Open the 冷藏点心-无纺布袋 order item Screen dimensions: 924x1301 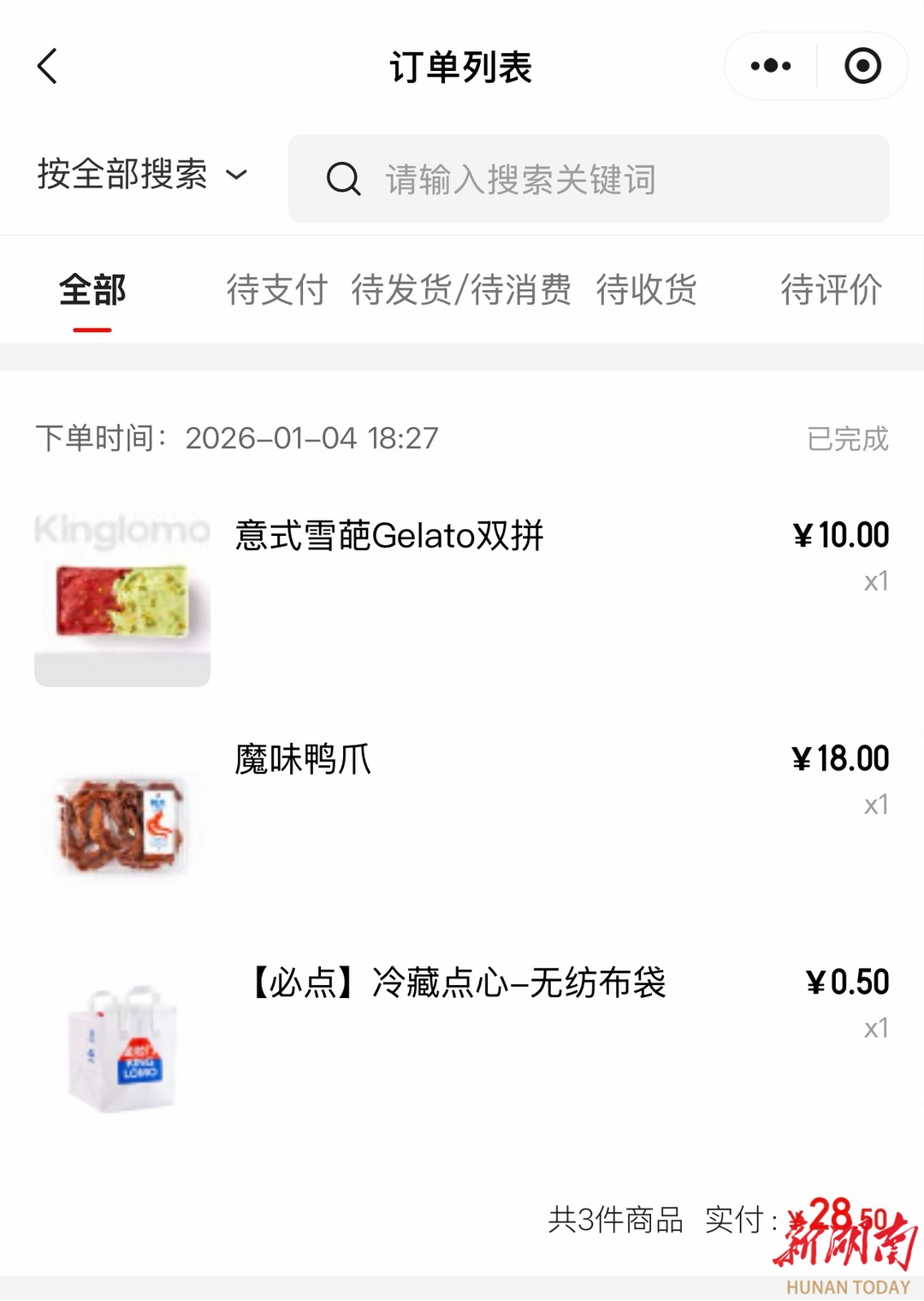pos(458,983)
